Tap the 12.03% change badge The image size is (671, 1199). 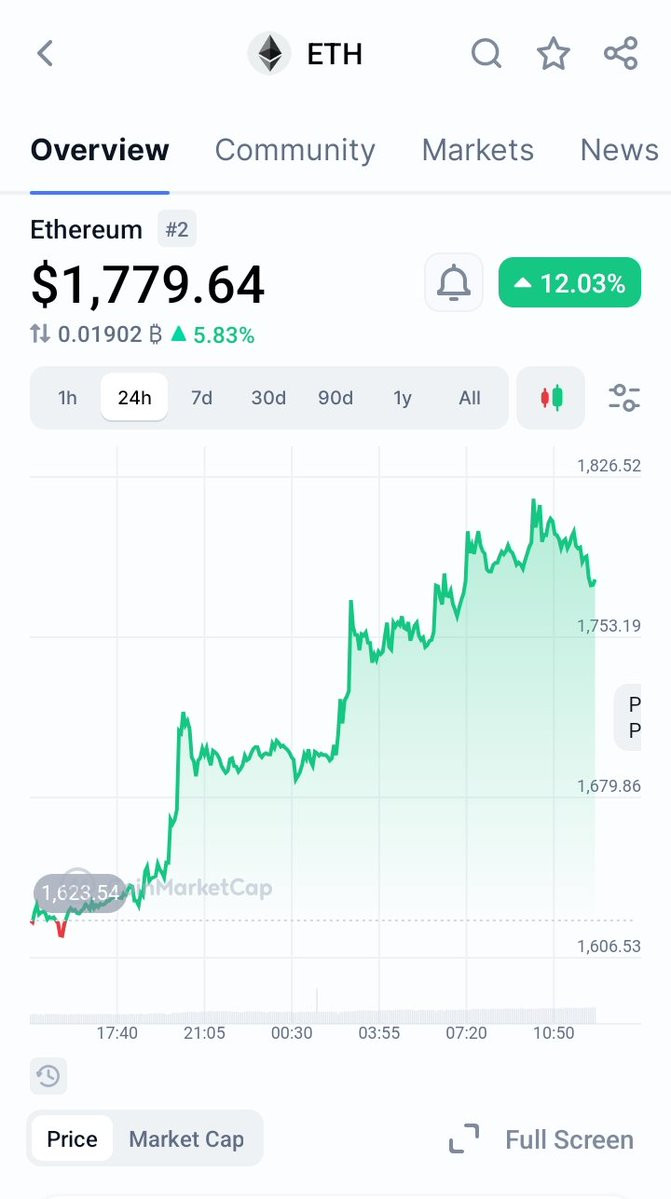(x=569, y=283)
